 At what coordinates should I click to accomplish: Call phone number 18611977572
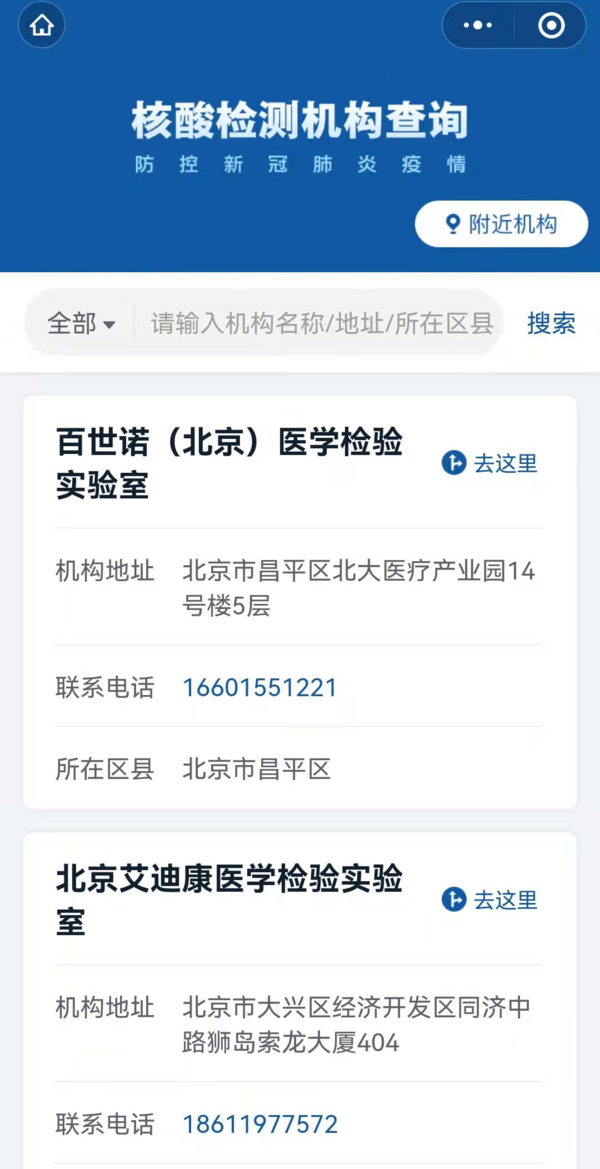tap(260, 1124)
